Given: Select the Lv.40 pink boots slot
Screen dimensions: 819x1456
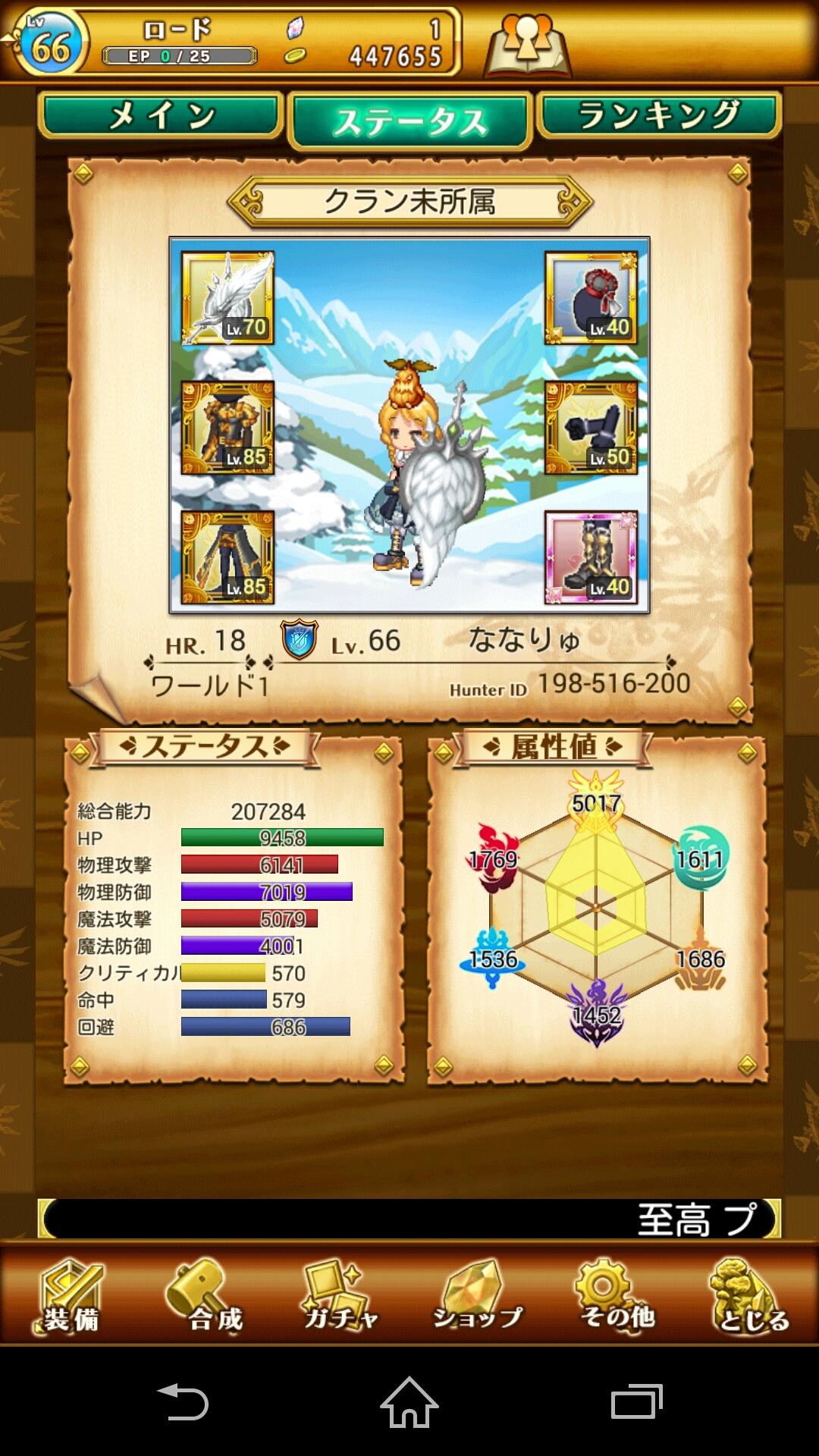Looking at the screenshot, I should (x=594, y=557).
